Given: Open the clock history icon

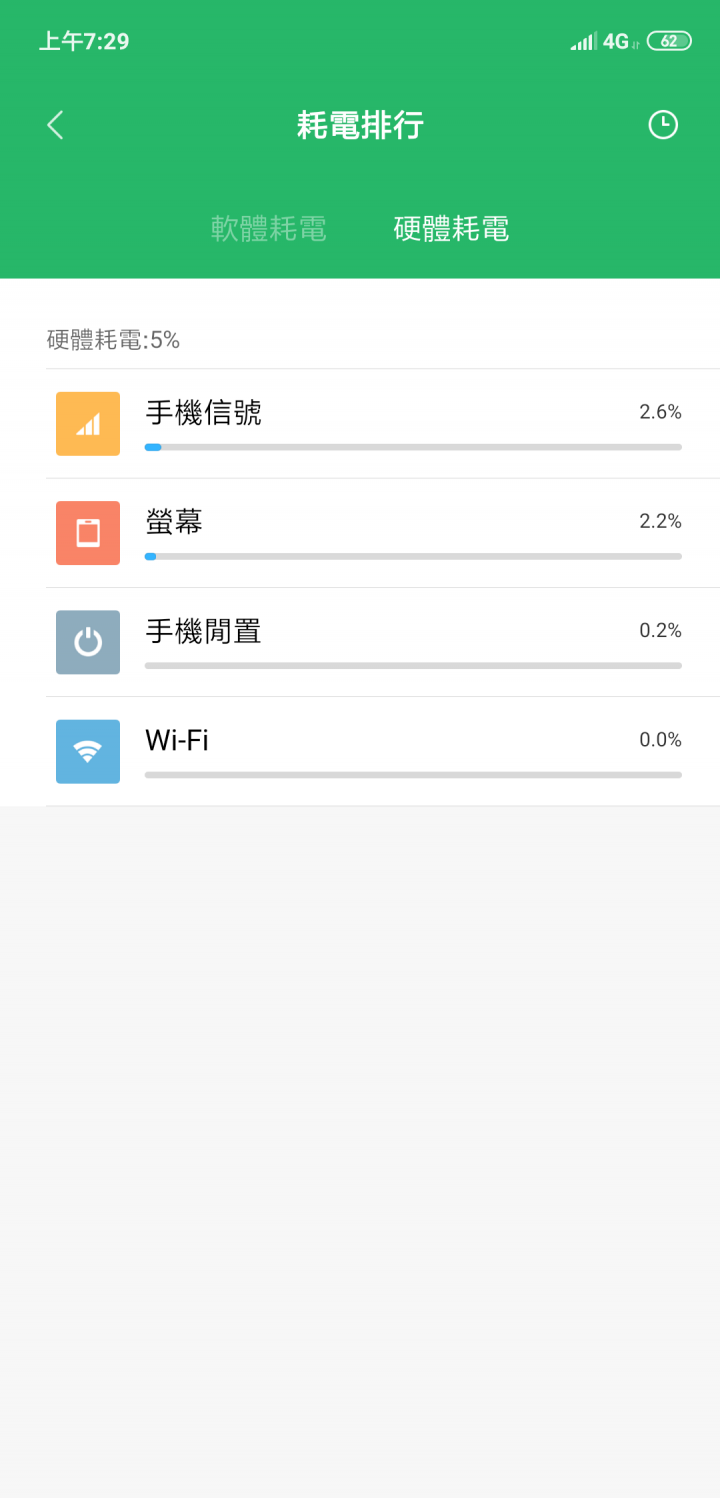Looking at the screenshot, I should click(663, 124).
